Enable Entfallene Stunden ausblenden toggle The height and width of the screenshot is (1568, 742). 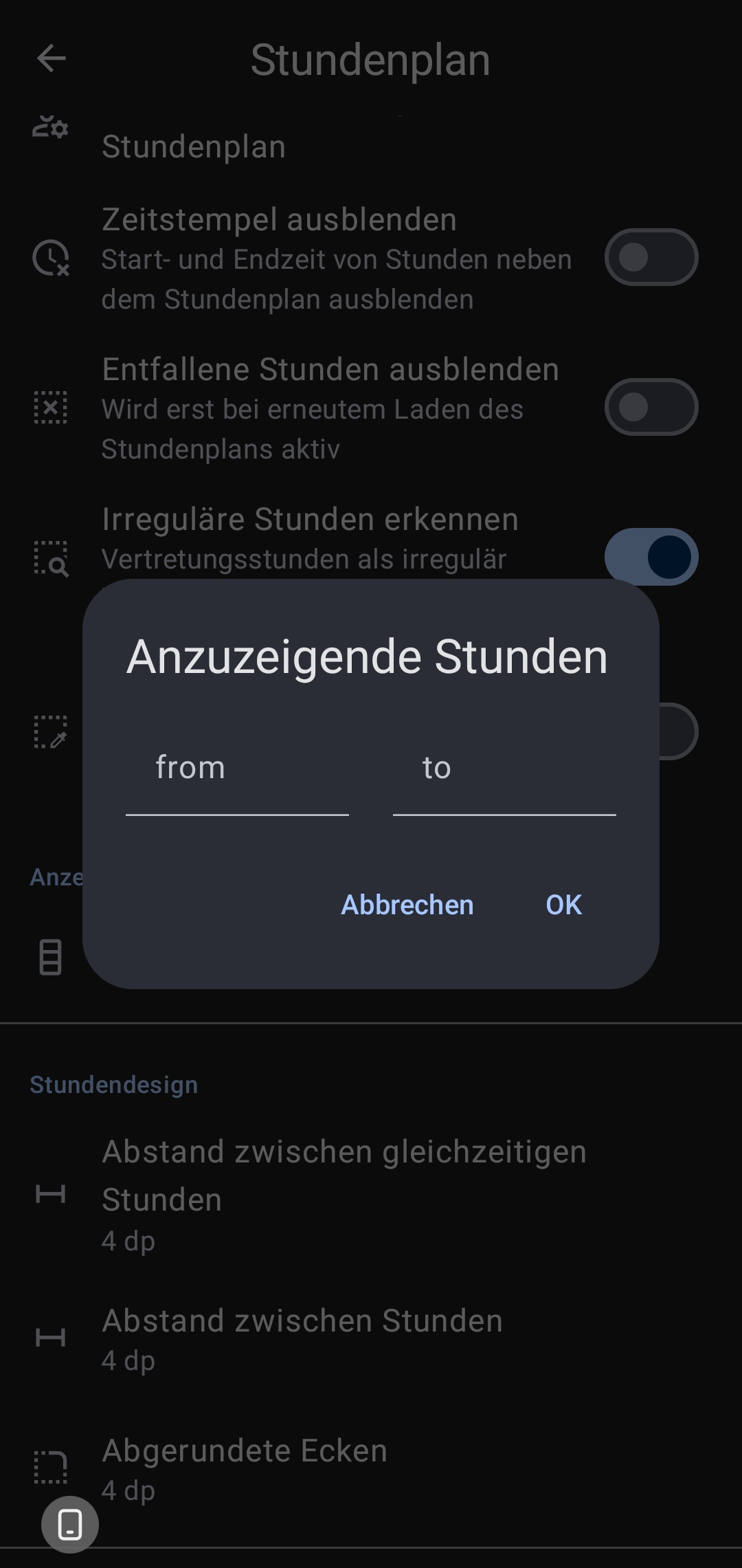point(652,407)
